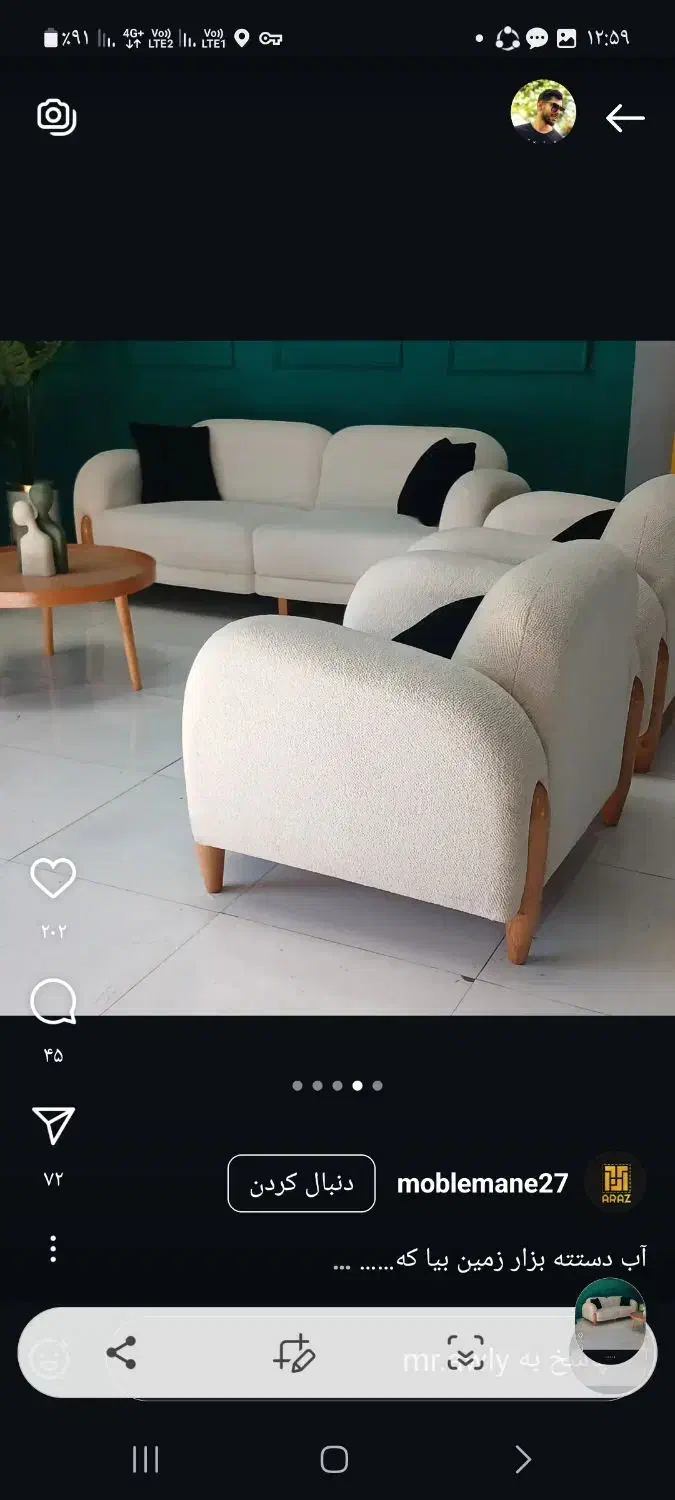Tap the ARAZ avatar of moblemane27
The image size is (675, 1500).
[x=616, y=1183]
